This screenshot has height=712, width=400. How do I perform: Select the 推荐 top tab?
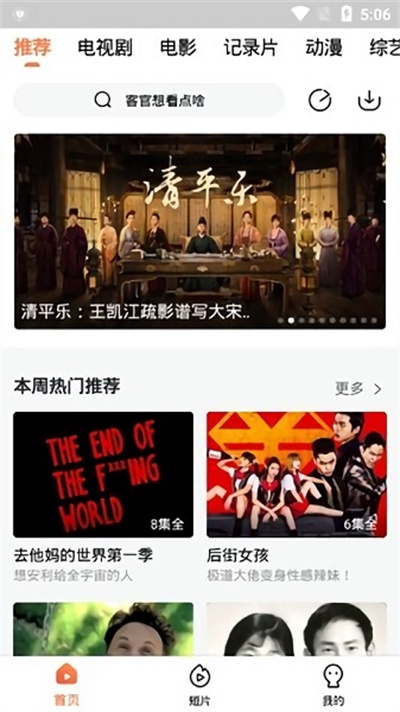tap(32, 48)
